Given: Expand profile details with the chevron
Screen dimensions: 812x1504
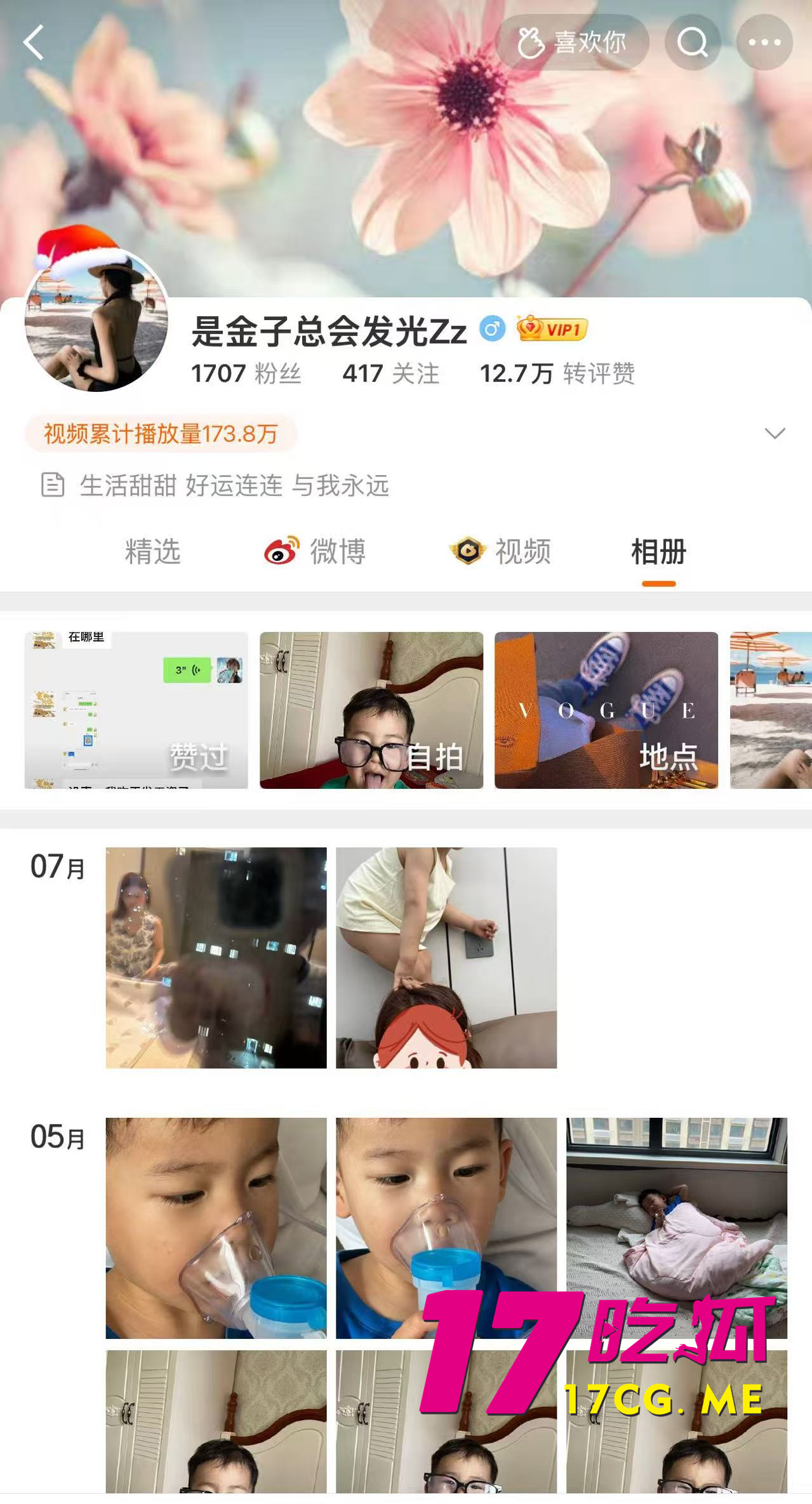Looking at the screenshot, I should (x=775, y=434).
